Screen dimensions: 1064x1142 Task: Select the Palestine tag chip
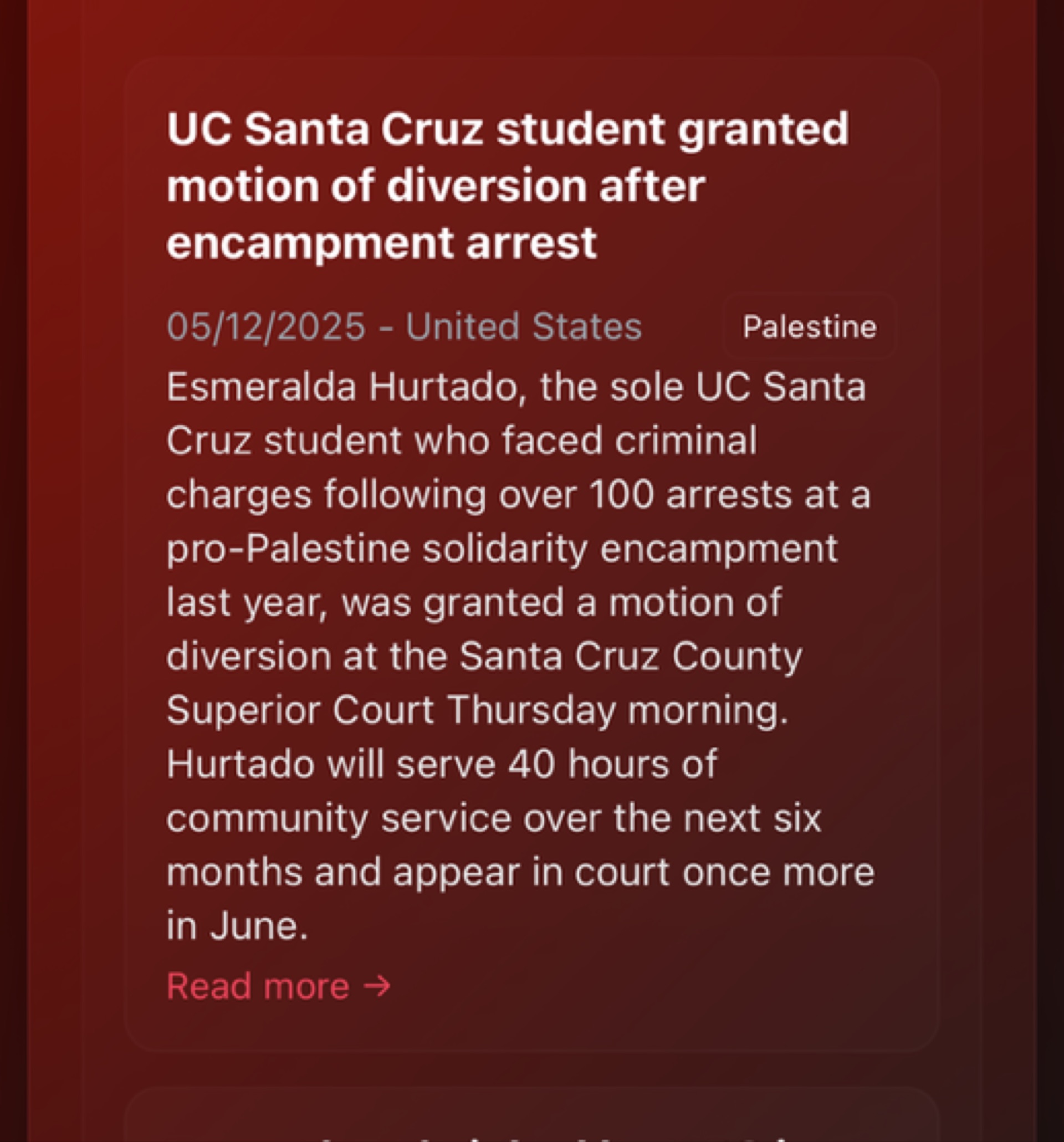point(810,327)
